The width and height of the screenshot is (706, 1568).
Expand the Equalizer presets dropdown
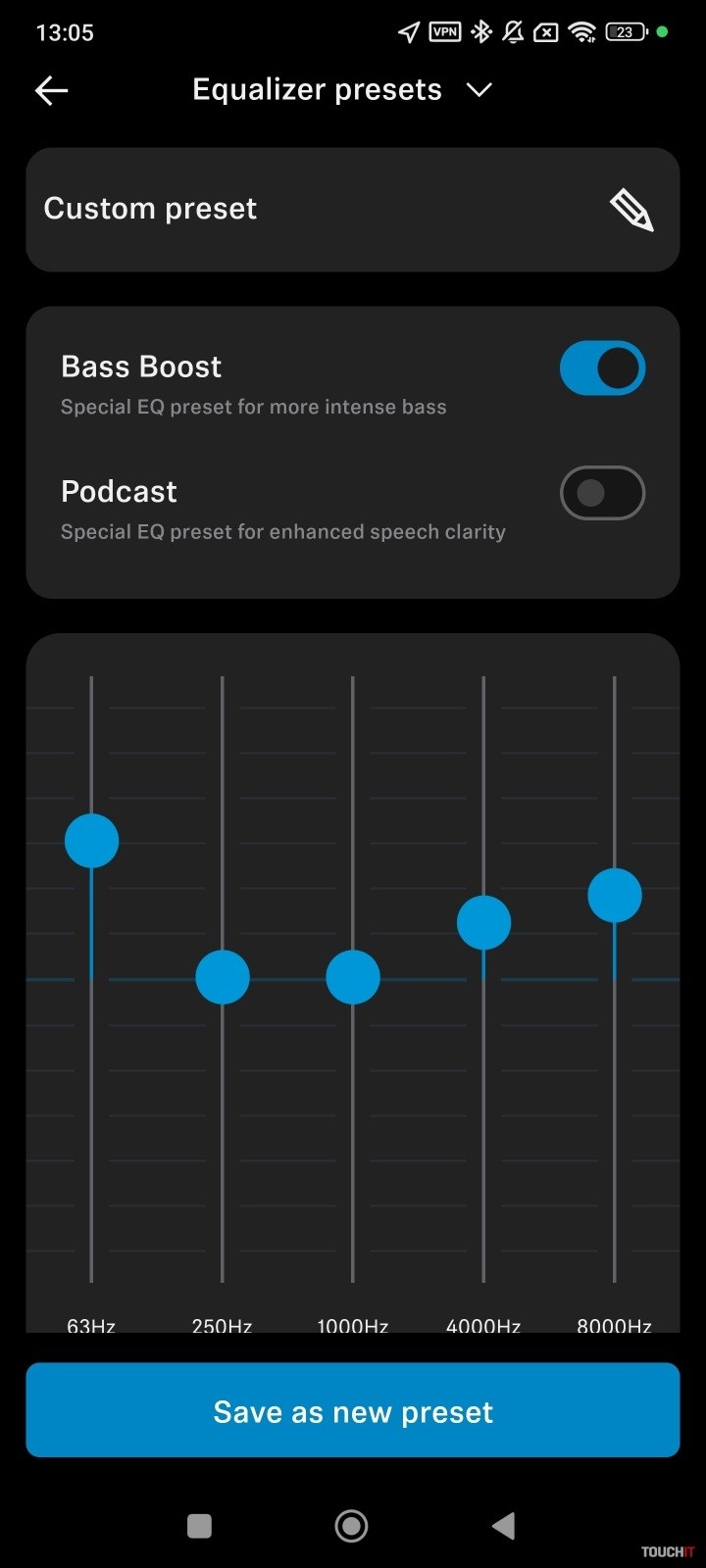pos(479,90)
